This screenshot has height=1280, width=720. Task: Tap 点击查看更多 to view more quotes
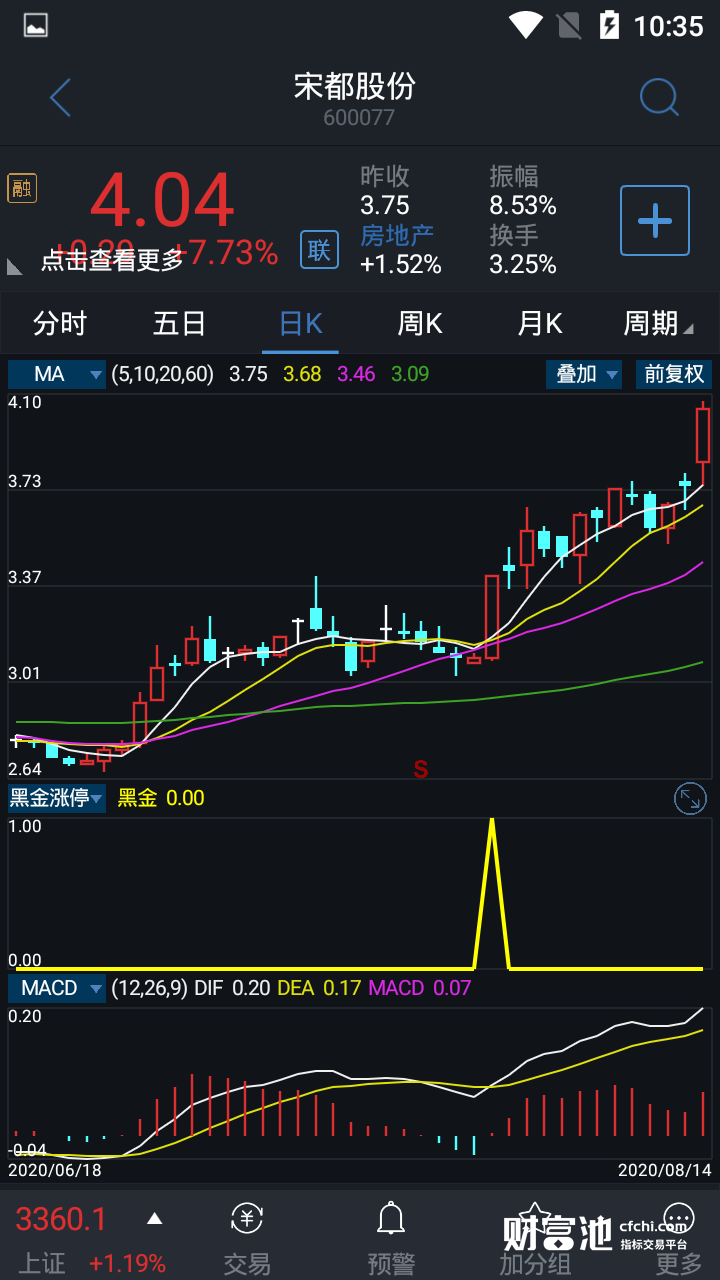tap(112, 260)
